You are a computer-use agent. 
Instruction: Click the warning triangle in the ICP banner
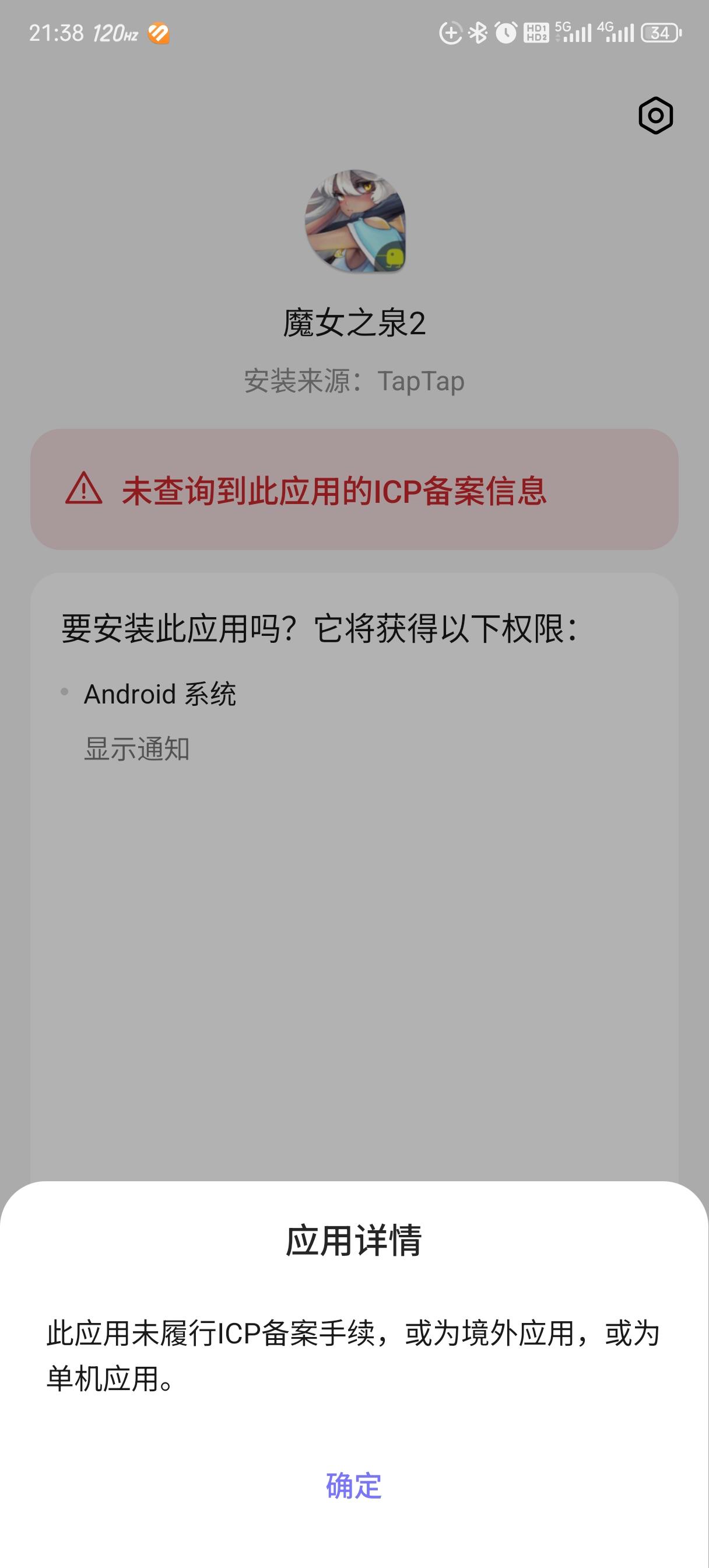(84, 491)
